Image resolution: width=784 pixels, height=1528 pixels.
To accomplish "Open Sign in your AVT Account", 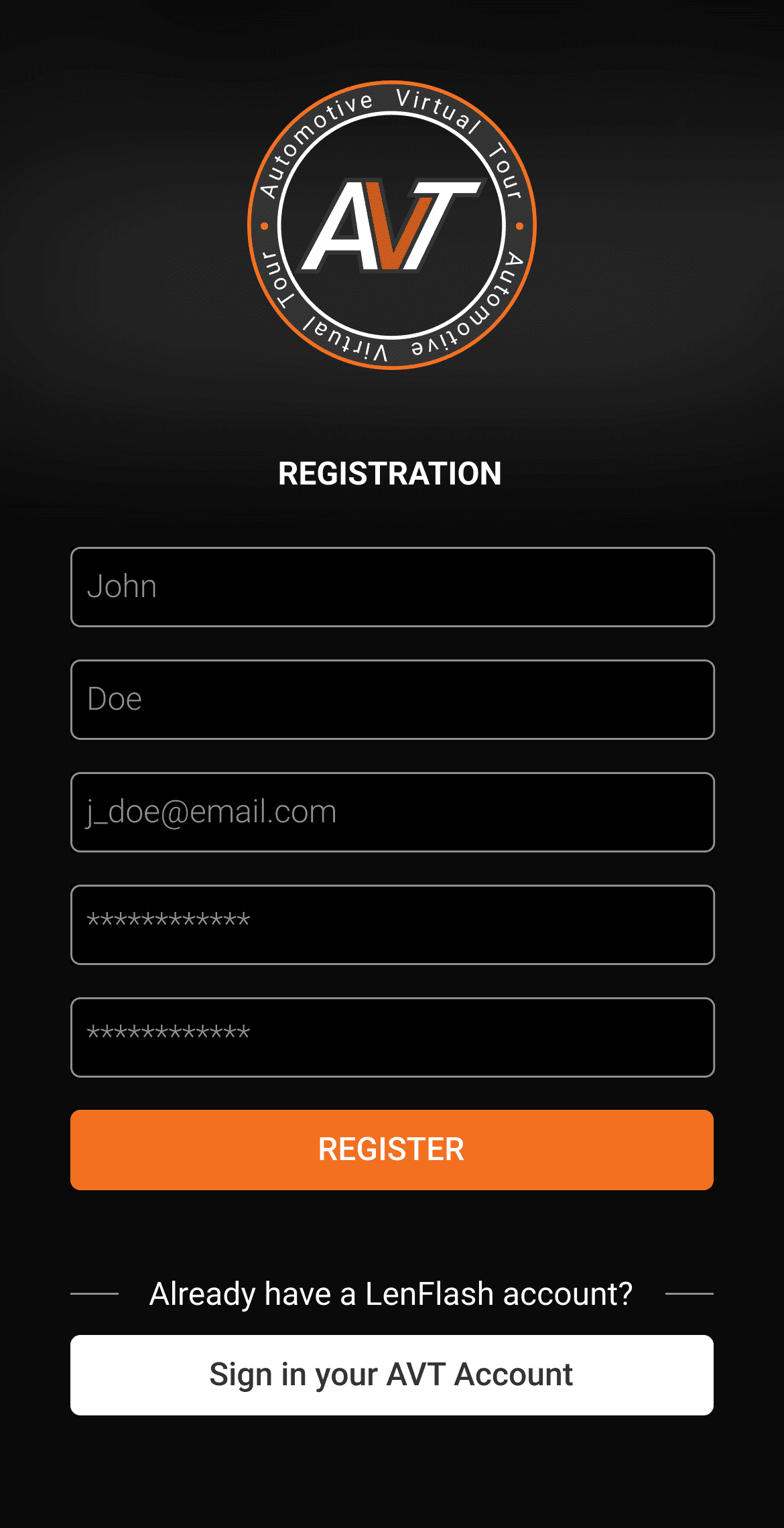I will pos(392,1375).
